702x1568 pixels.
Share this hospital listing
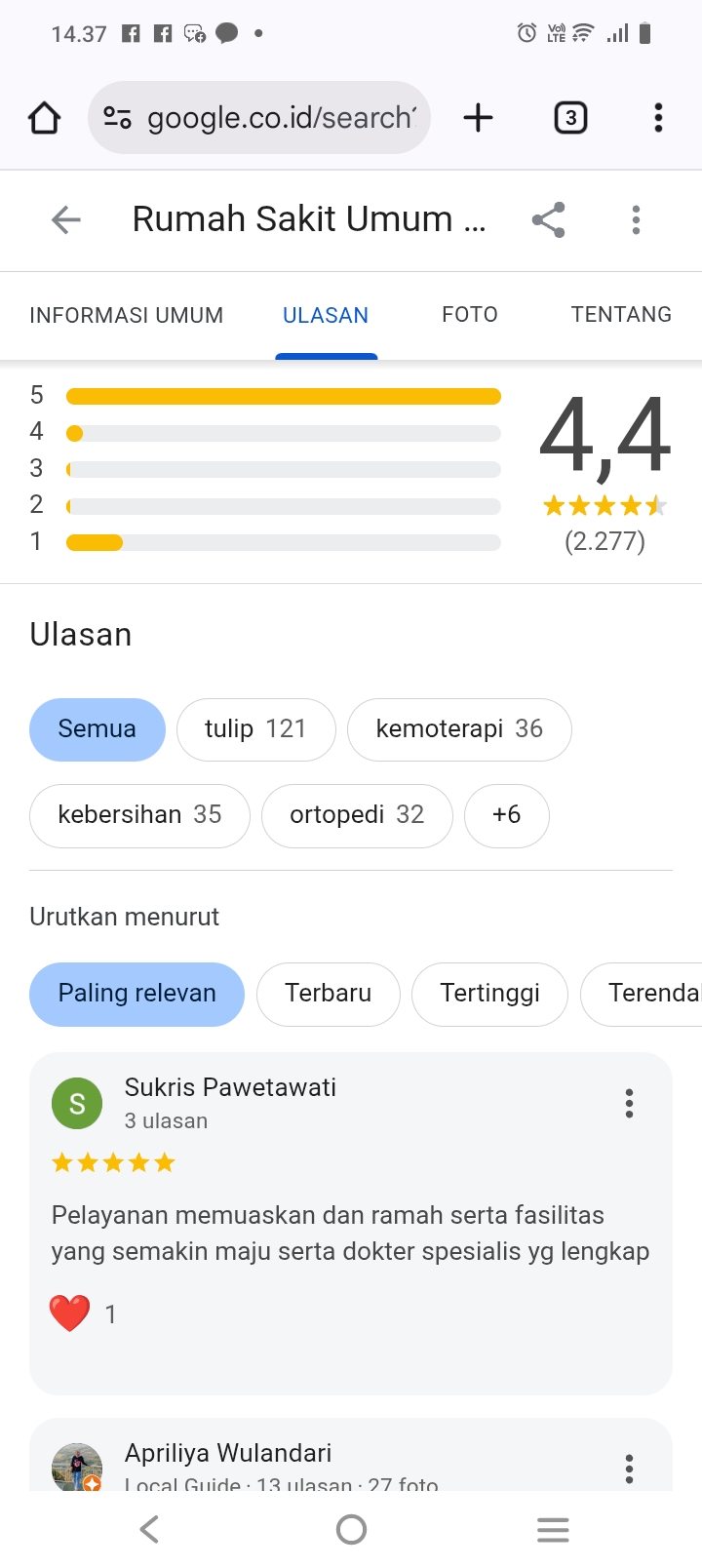pyautogui.click(x=549, y=219)
